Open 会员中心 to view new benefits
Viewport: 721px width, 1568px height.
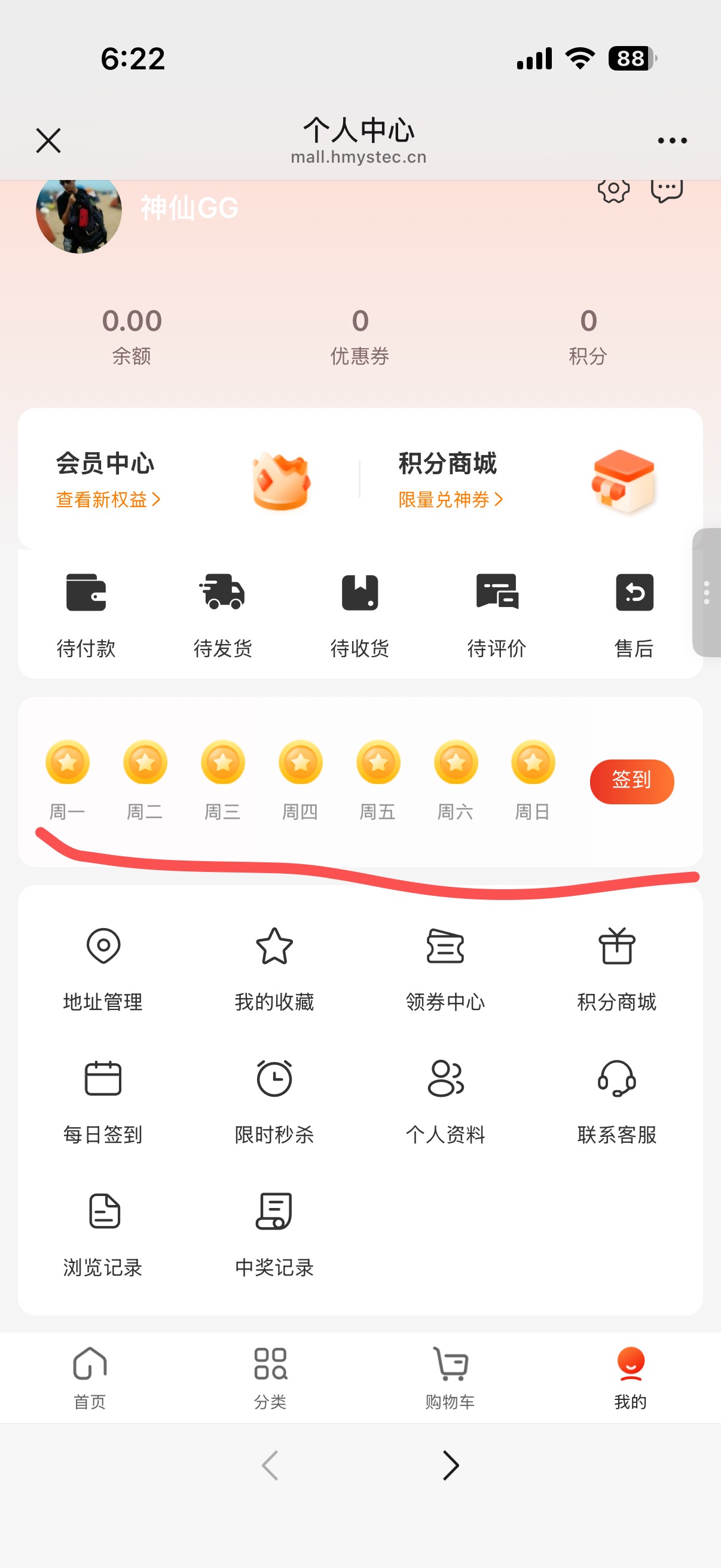tap(108, 499)
